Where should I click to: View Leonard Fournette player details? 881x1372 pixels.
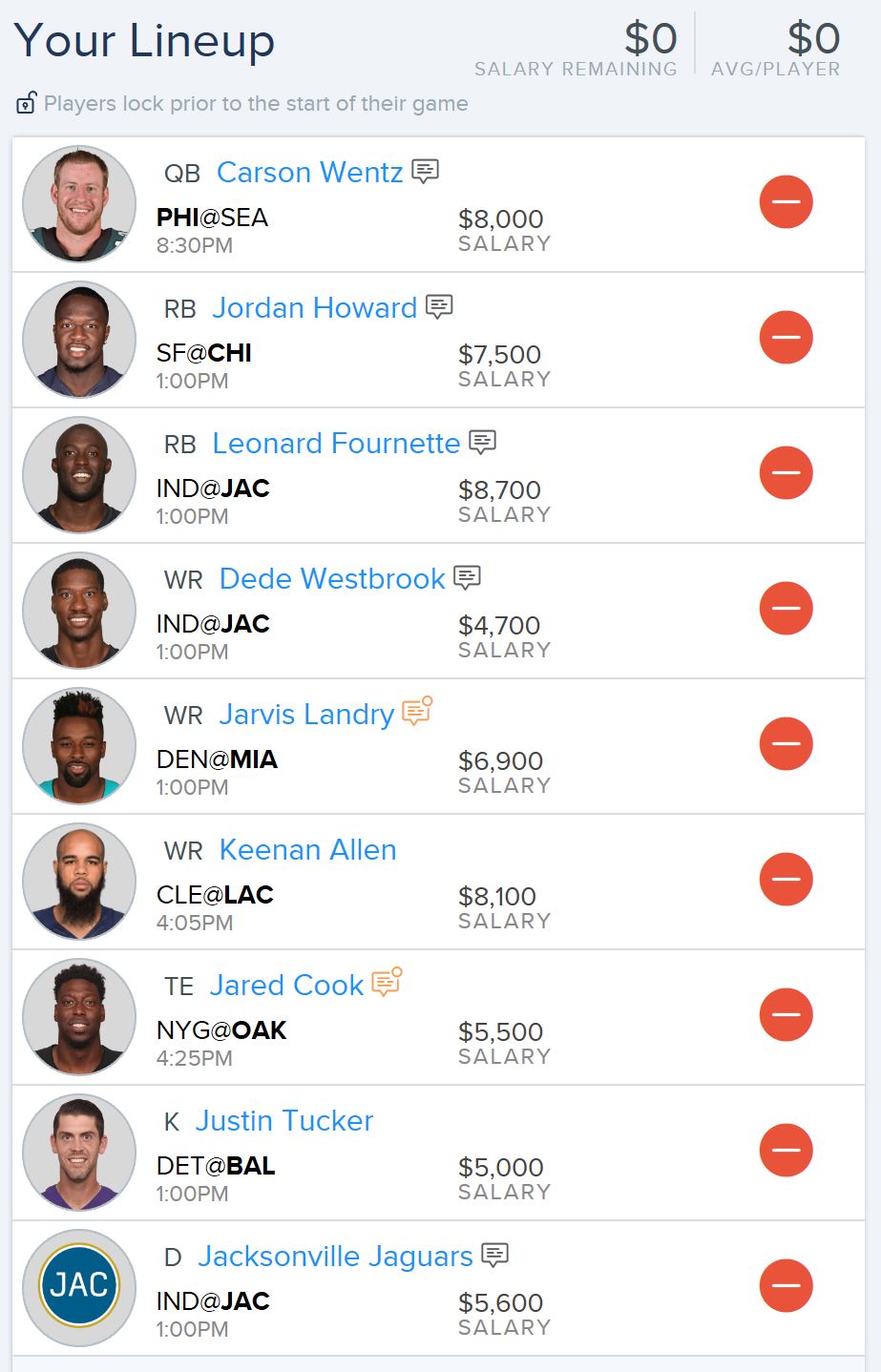[336, 444]
